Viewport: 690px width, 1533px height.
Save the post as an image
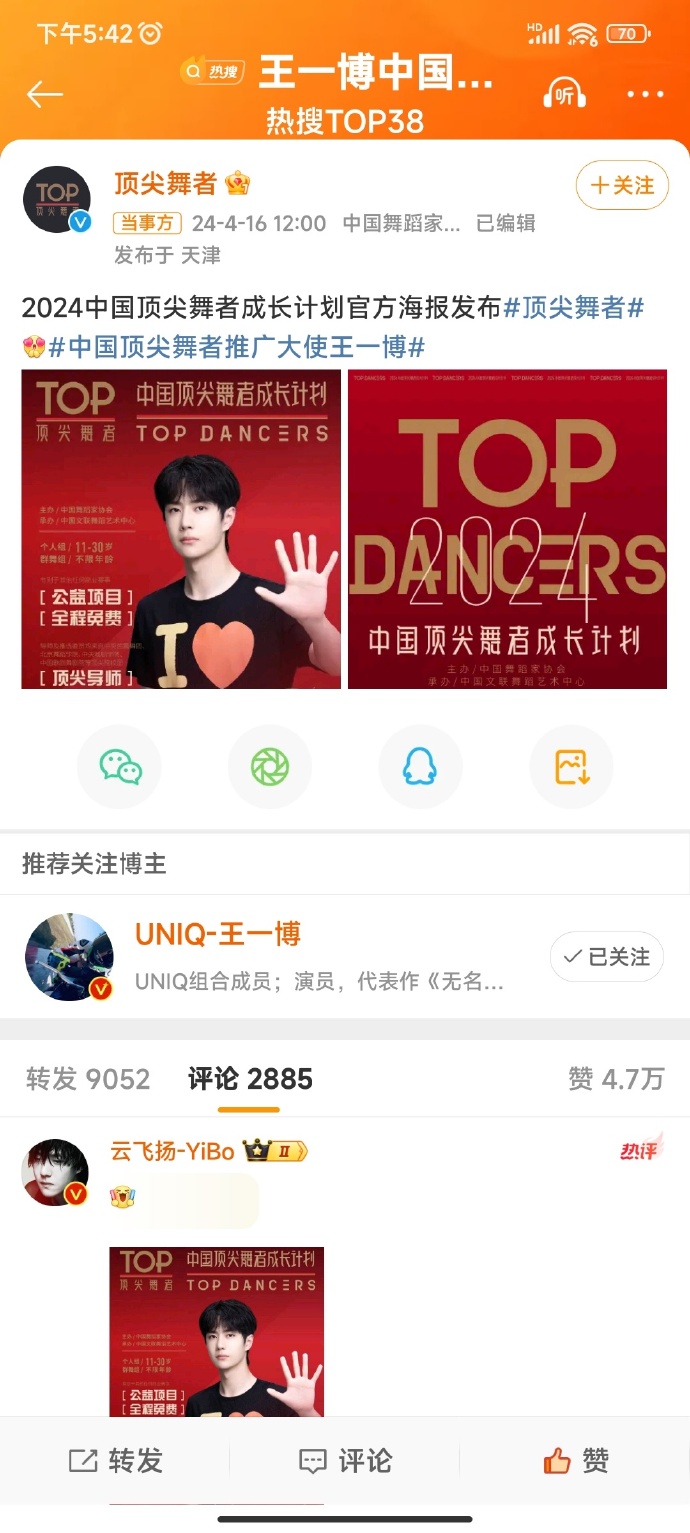(571, 767)
